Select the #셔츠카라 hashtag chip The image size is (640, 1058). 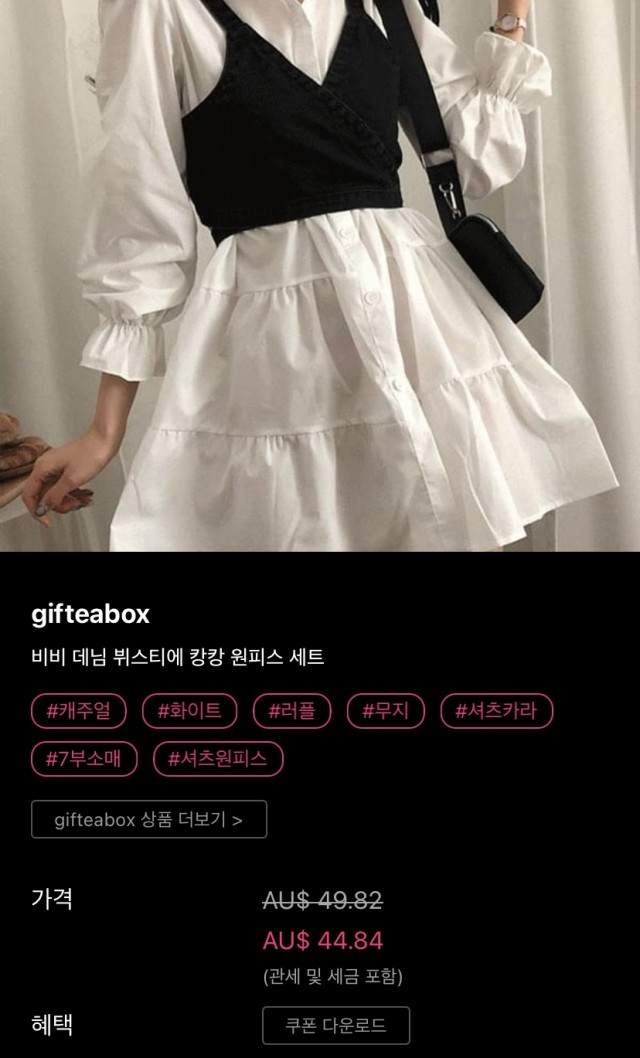click(x=496, y=711)
